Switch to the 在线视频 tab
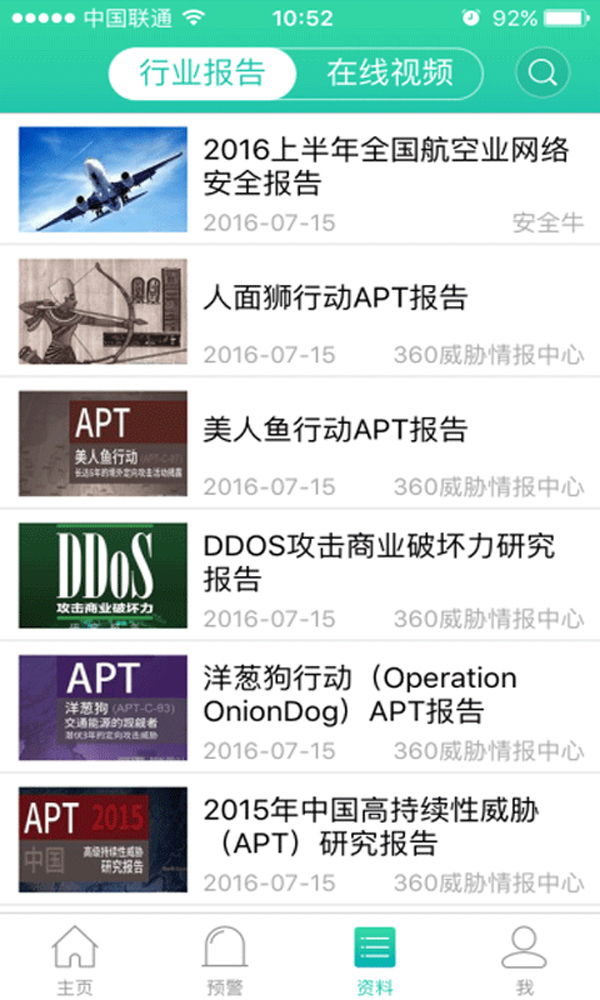The width and height of the screenshot is (600, 1000). tap(390, 73)
